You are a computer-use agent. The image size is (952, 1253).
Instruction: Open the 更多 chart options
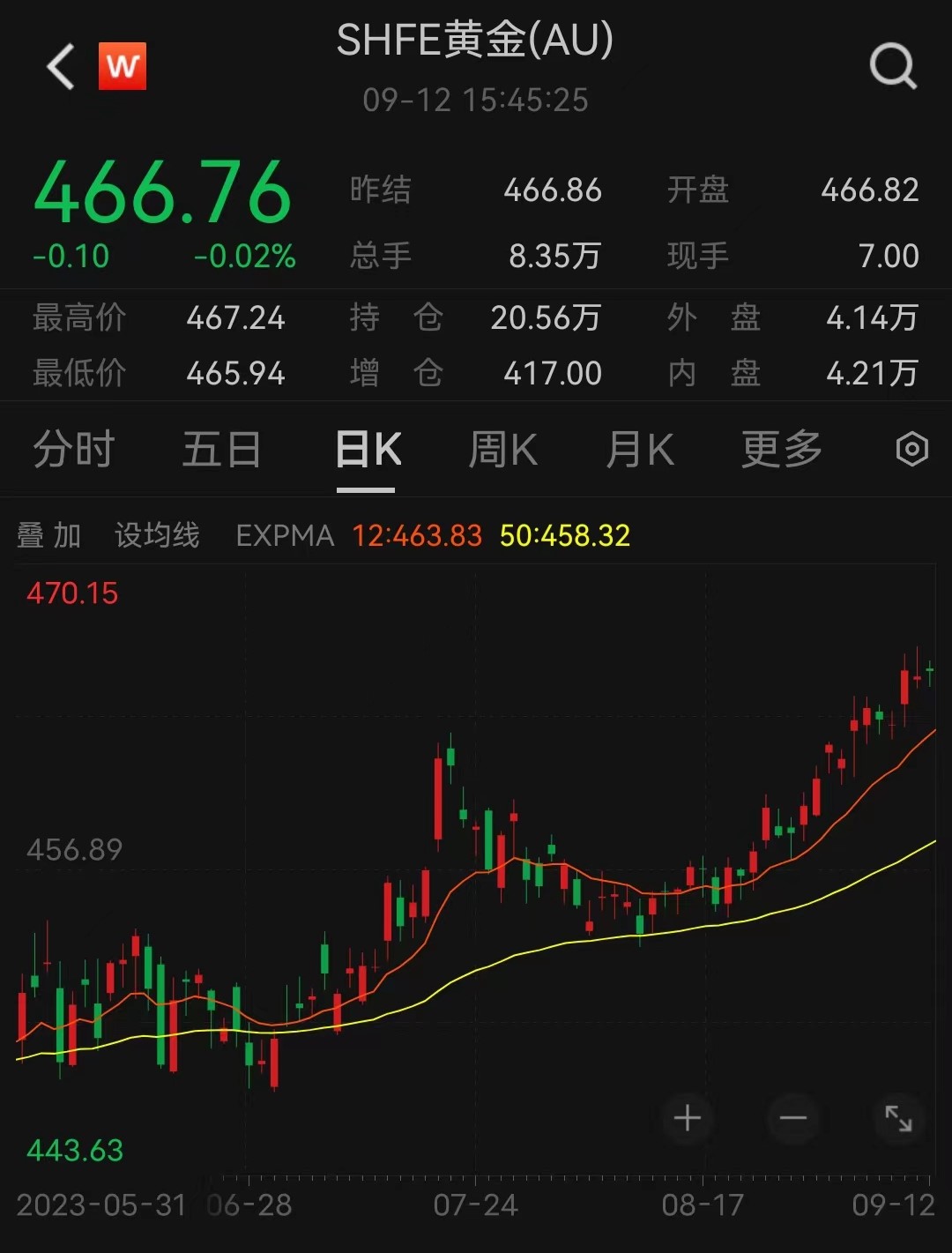click(x=781, y=450)
